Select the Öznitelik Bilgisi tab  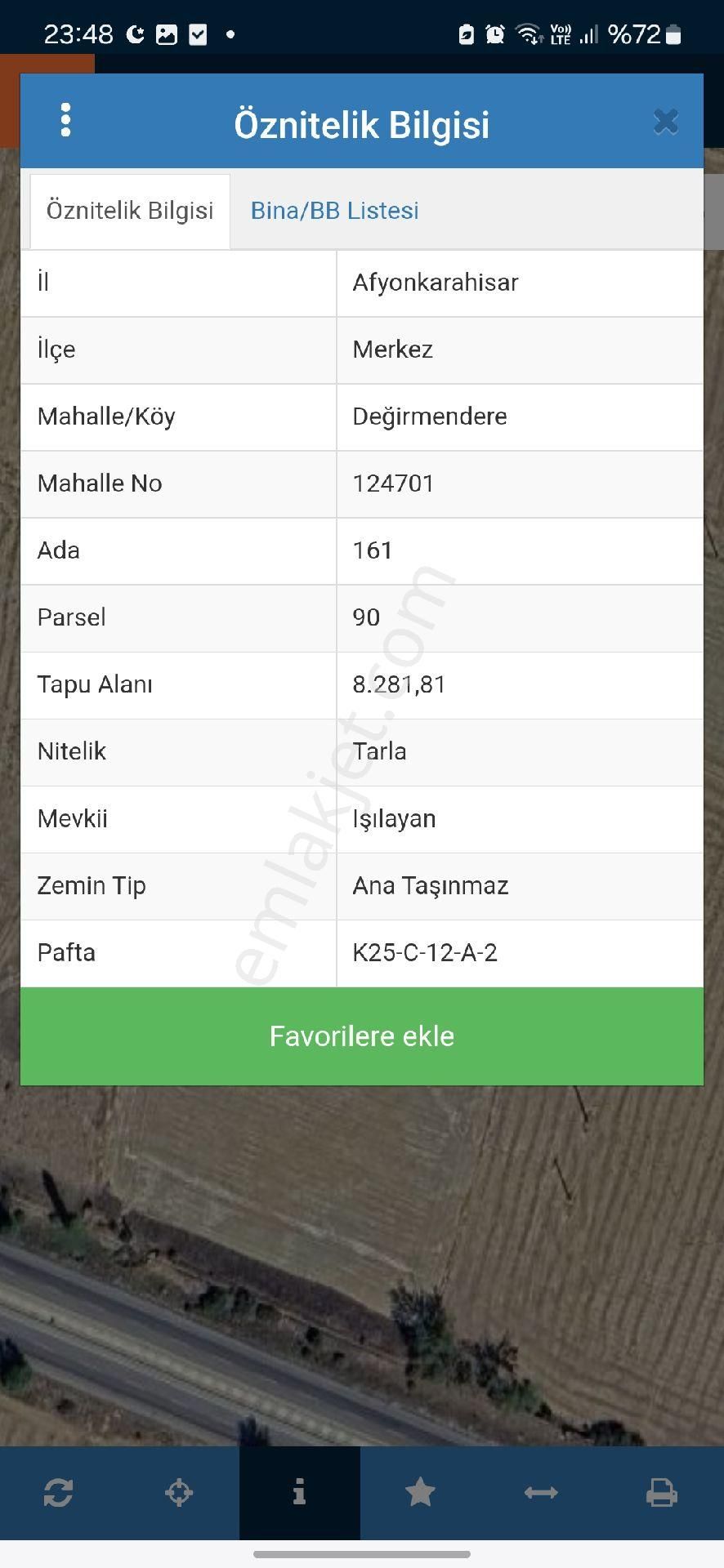point(130,211)
